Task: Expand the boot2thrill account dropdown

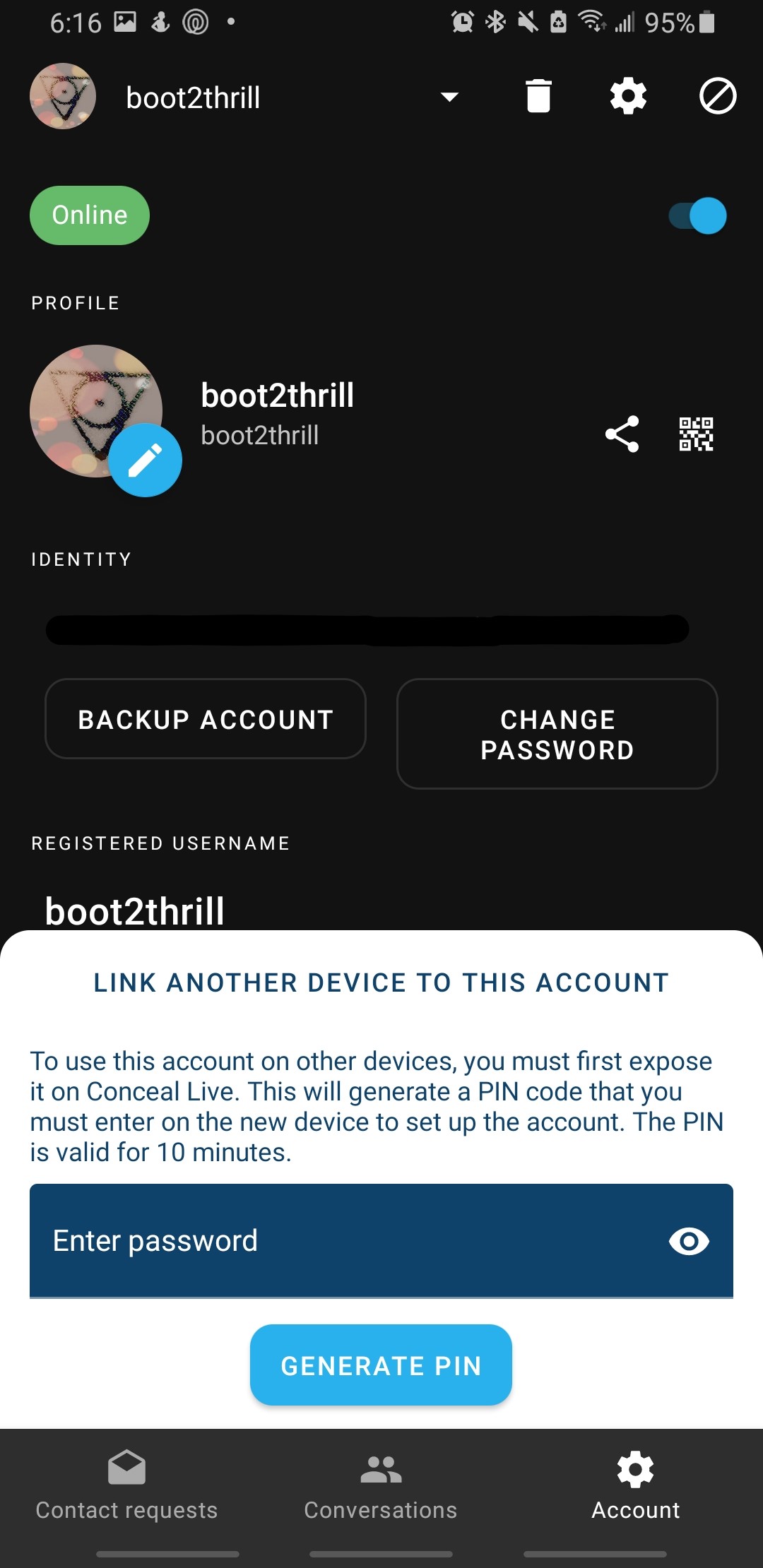Action: click(x=449, y=97)
